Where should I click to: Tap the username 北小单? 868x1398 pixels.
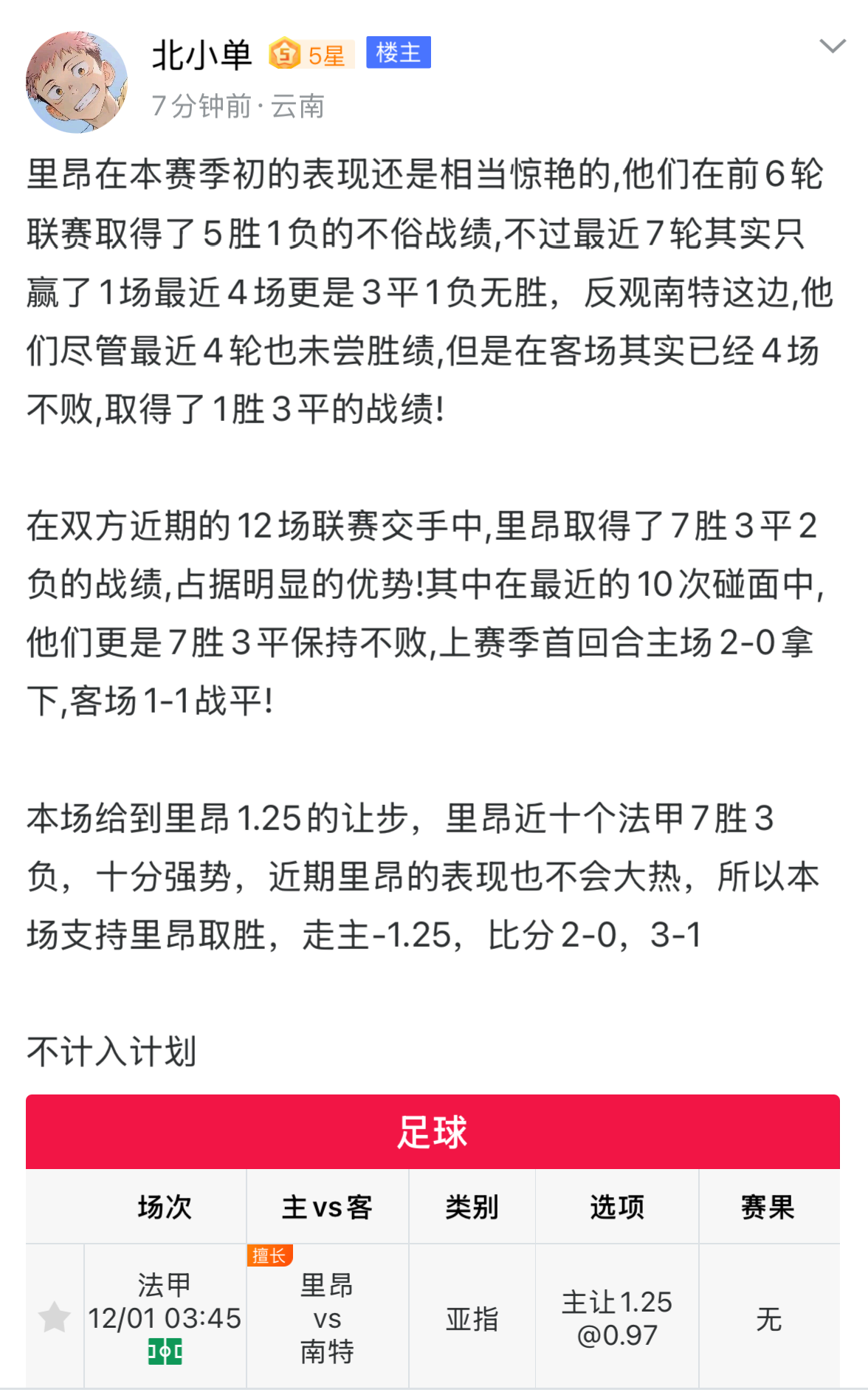pos(201,55)
